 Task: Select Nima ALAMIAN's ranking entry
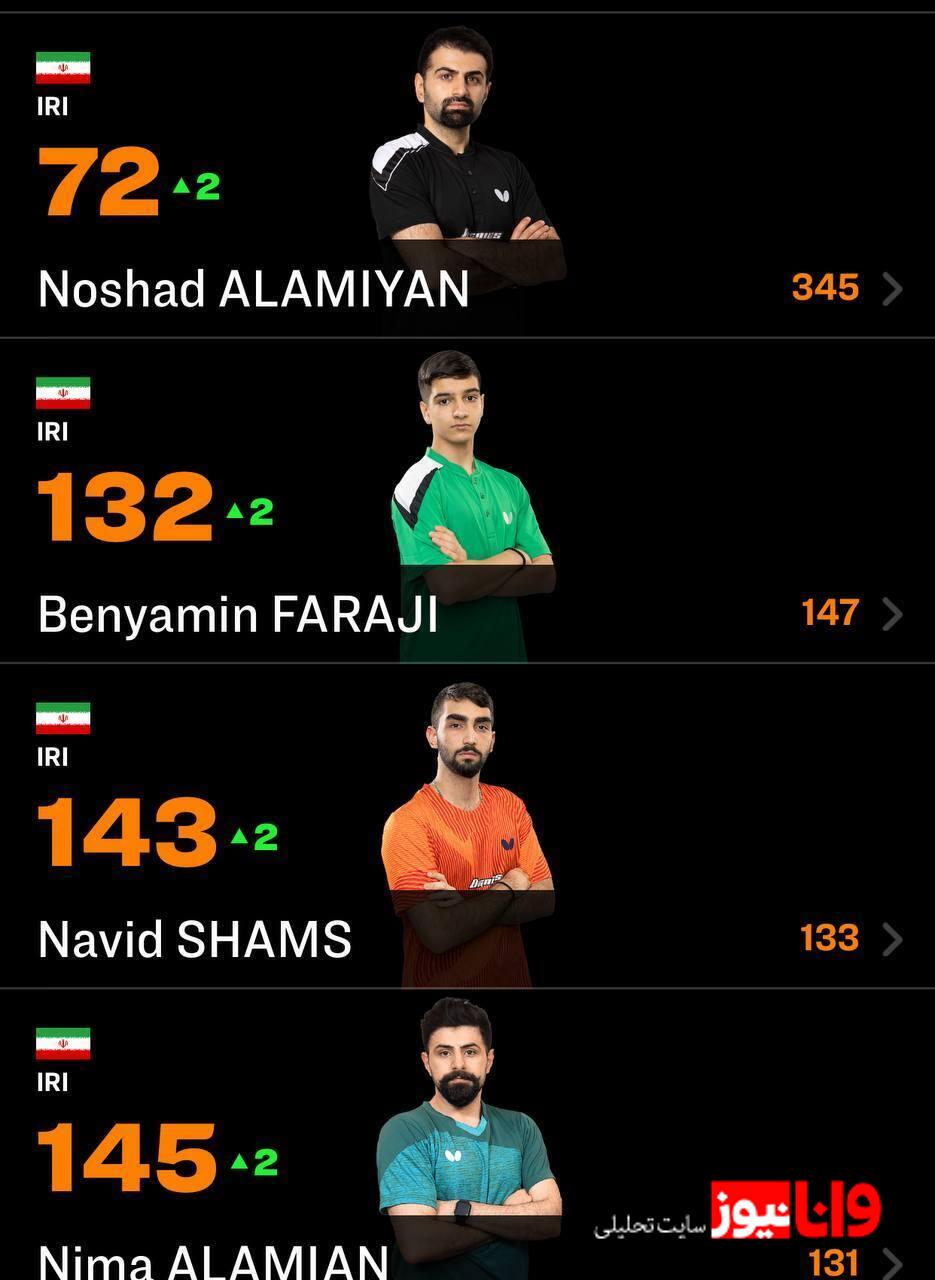click(212, 1258)
